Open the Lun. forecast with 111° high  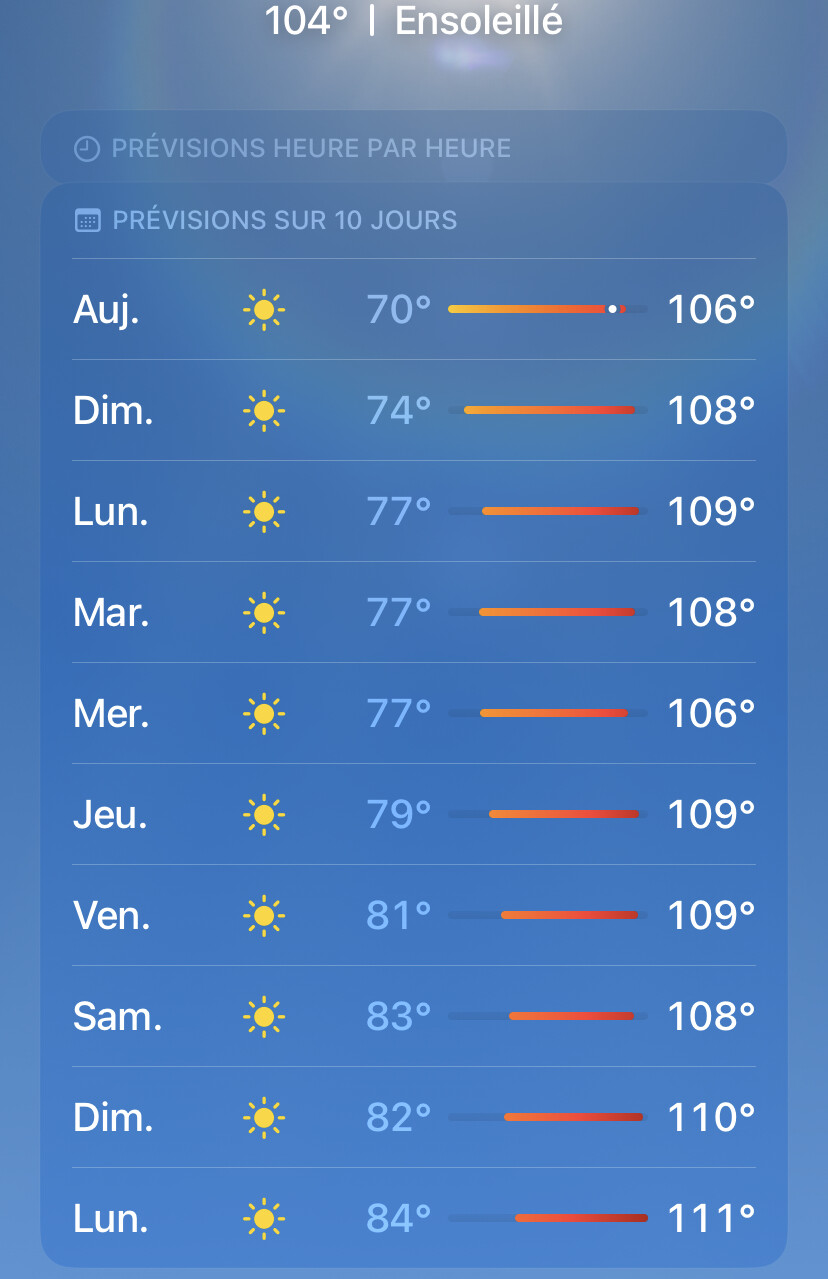click(413, 1218)
